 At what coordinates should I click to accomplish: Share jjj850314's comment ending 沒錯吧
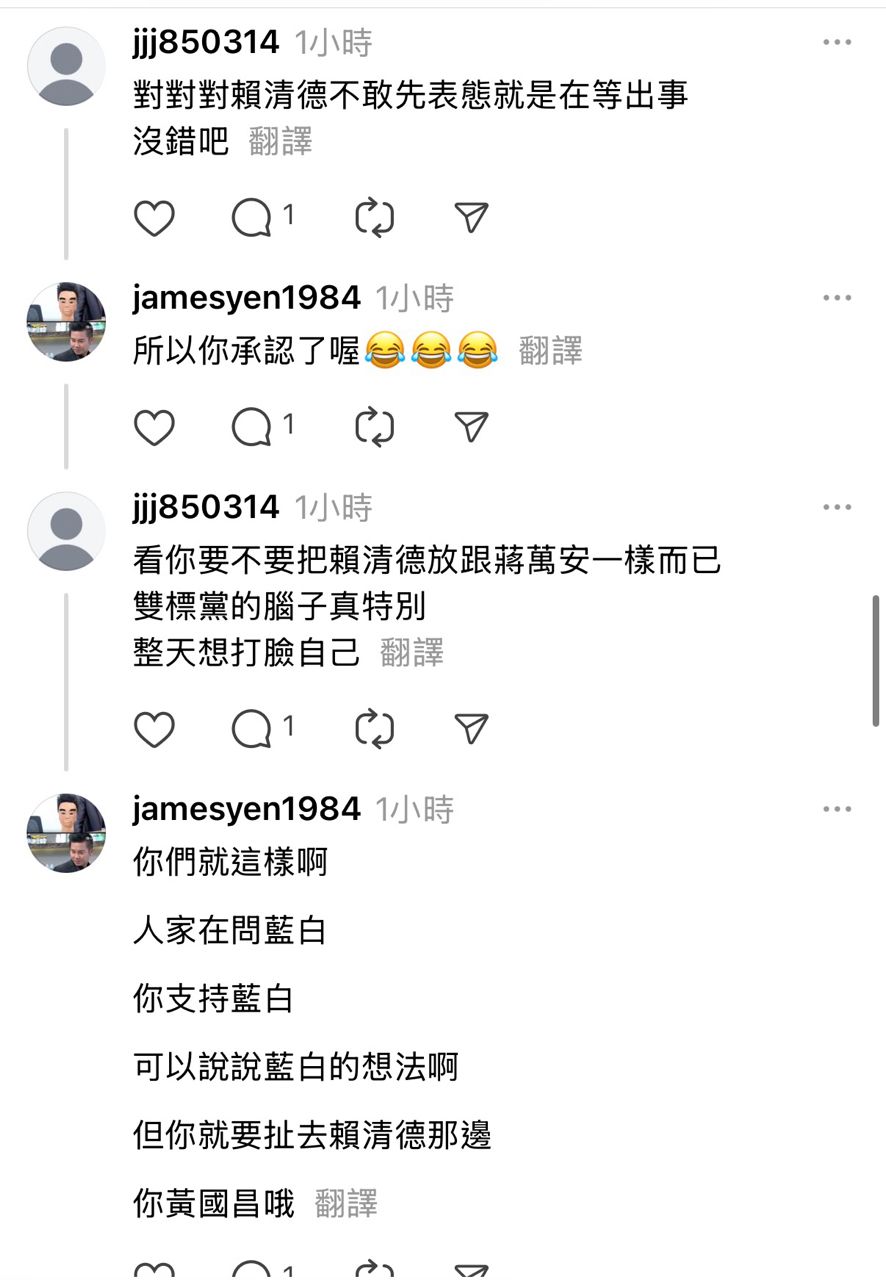[471, 218]
